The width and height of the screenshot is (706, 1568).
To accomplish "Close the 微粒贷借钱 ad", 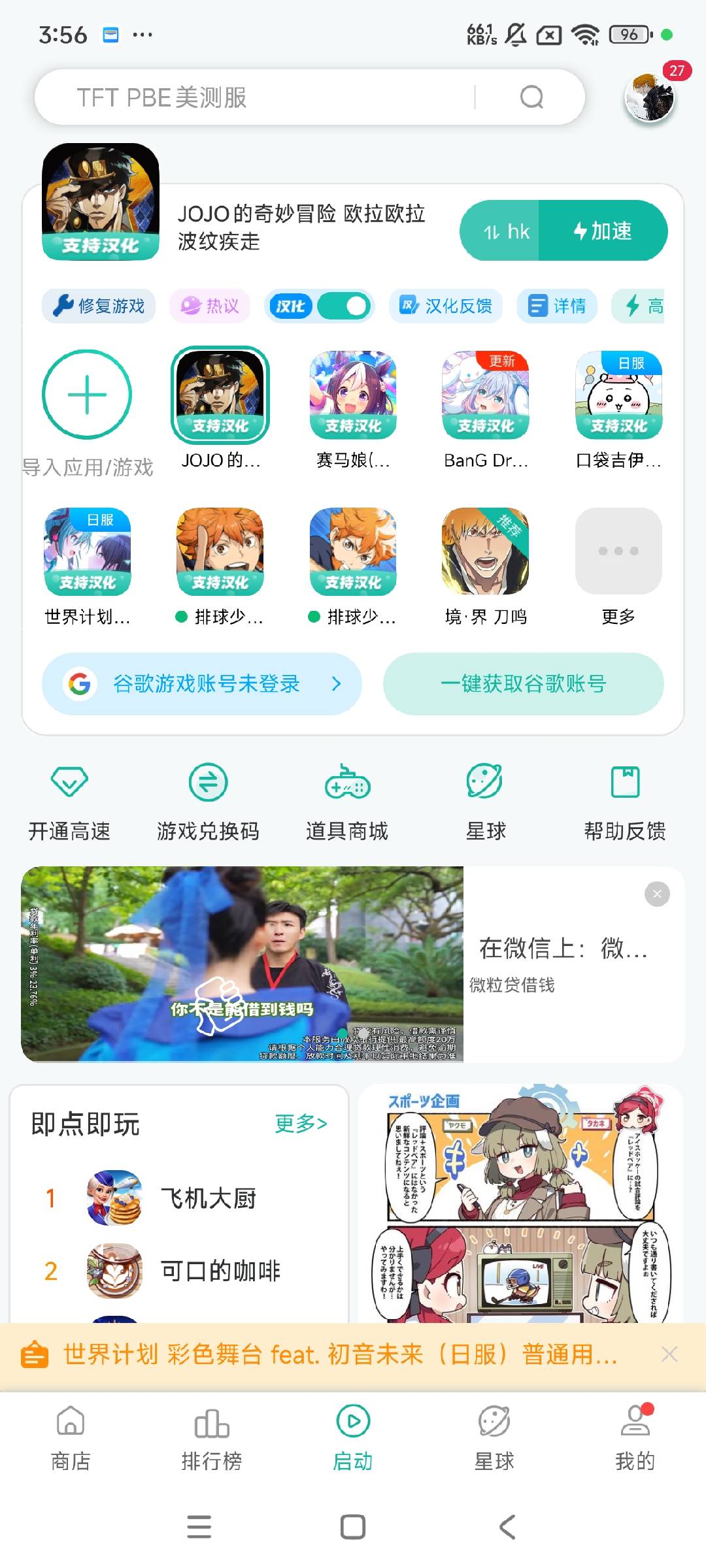I will tap(657, 894).
